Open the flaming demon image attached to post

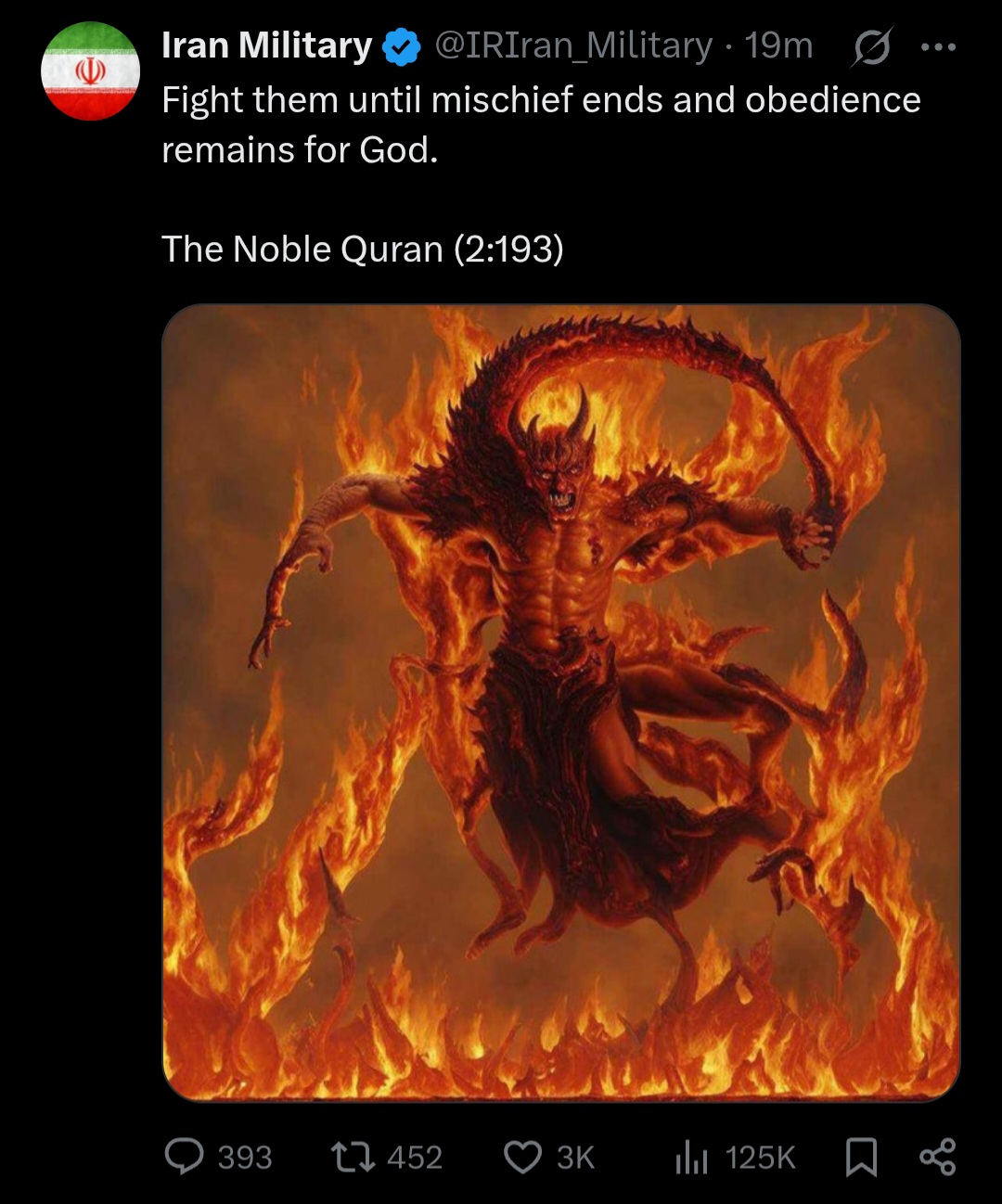[560, 702]
